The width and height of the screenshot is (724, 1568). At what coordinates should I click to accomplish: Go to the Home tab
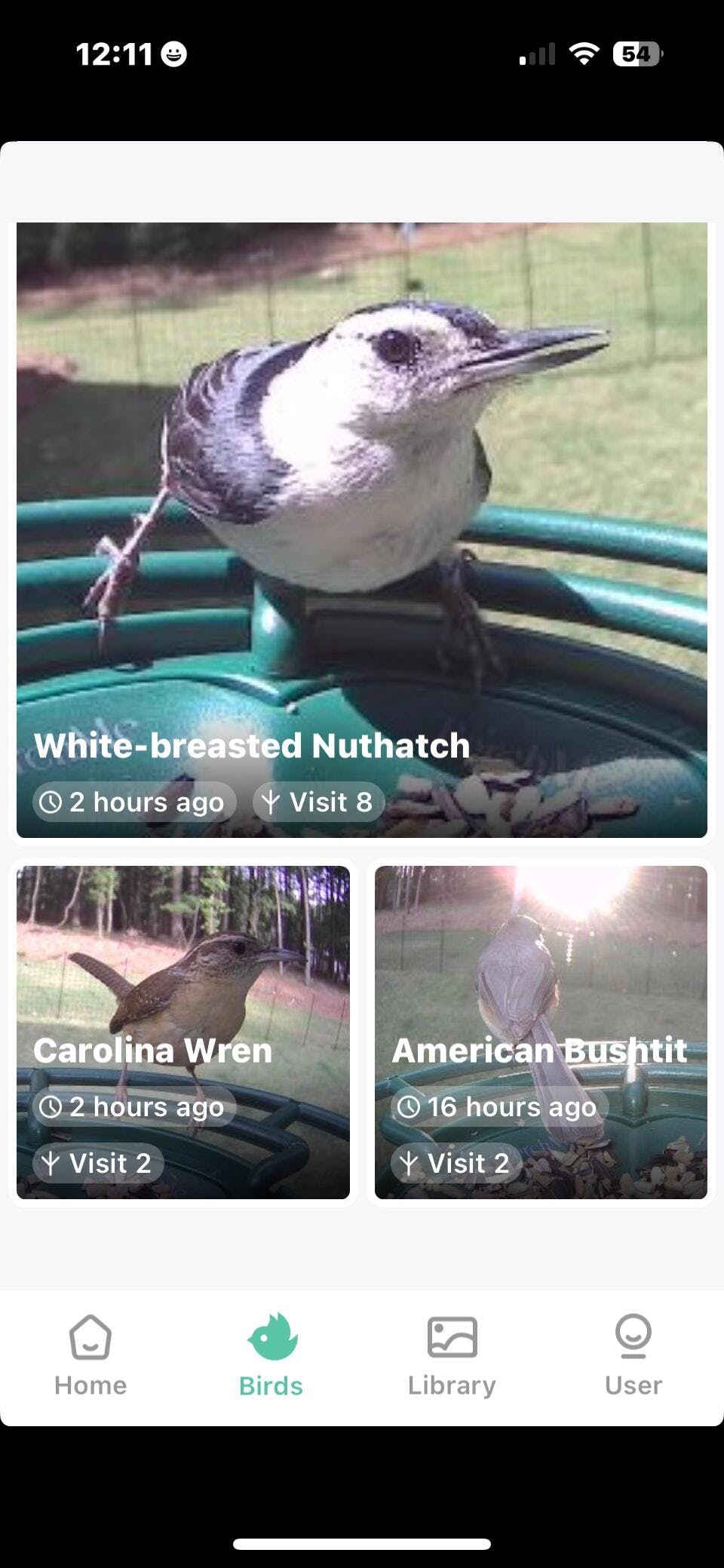tap(90, 1355)
